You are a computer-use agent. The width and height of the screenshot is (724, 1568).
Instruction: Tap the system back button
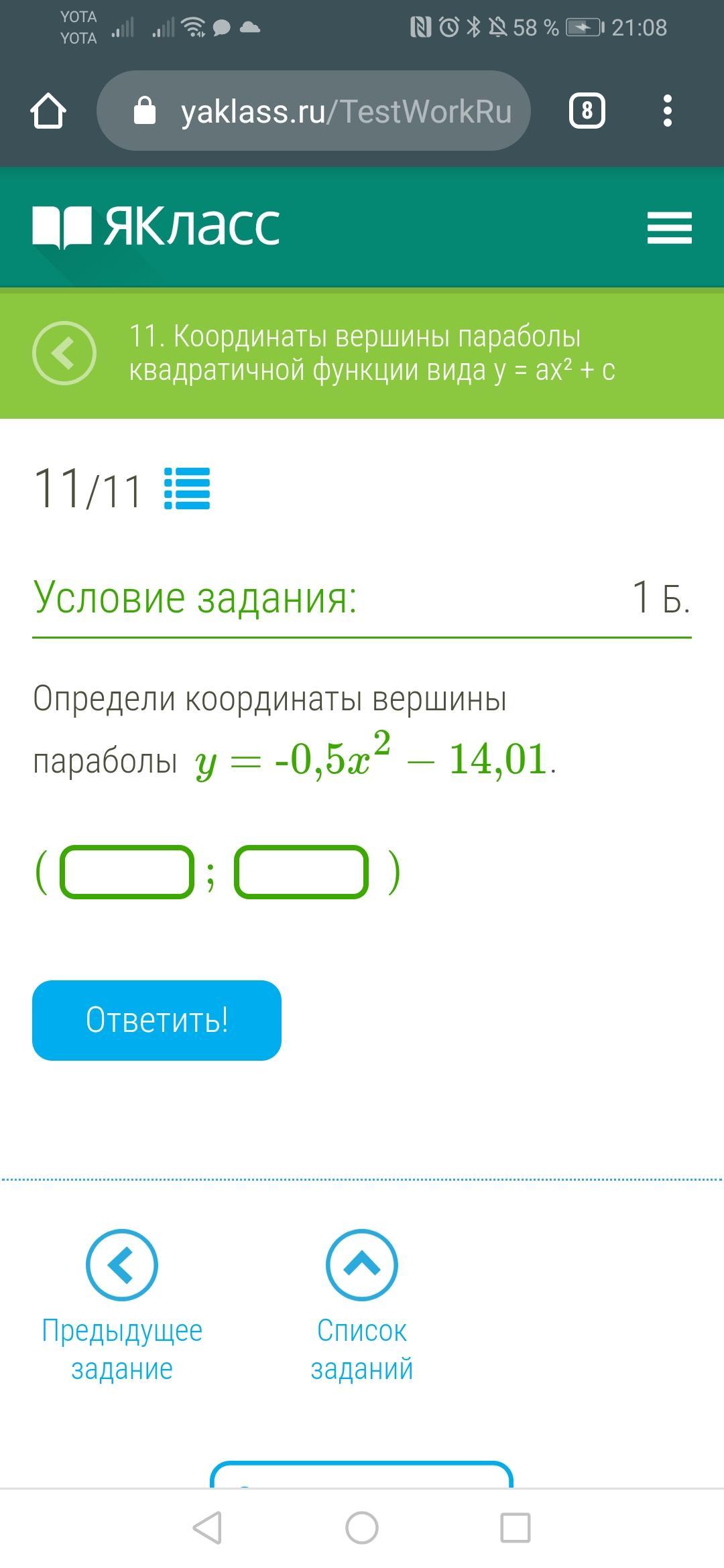[207, 1528]
